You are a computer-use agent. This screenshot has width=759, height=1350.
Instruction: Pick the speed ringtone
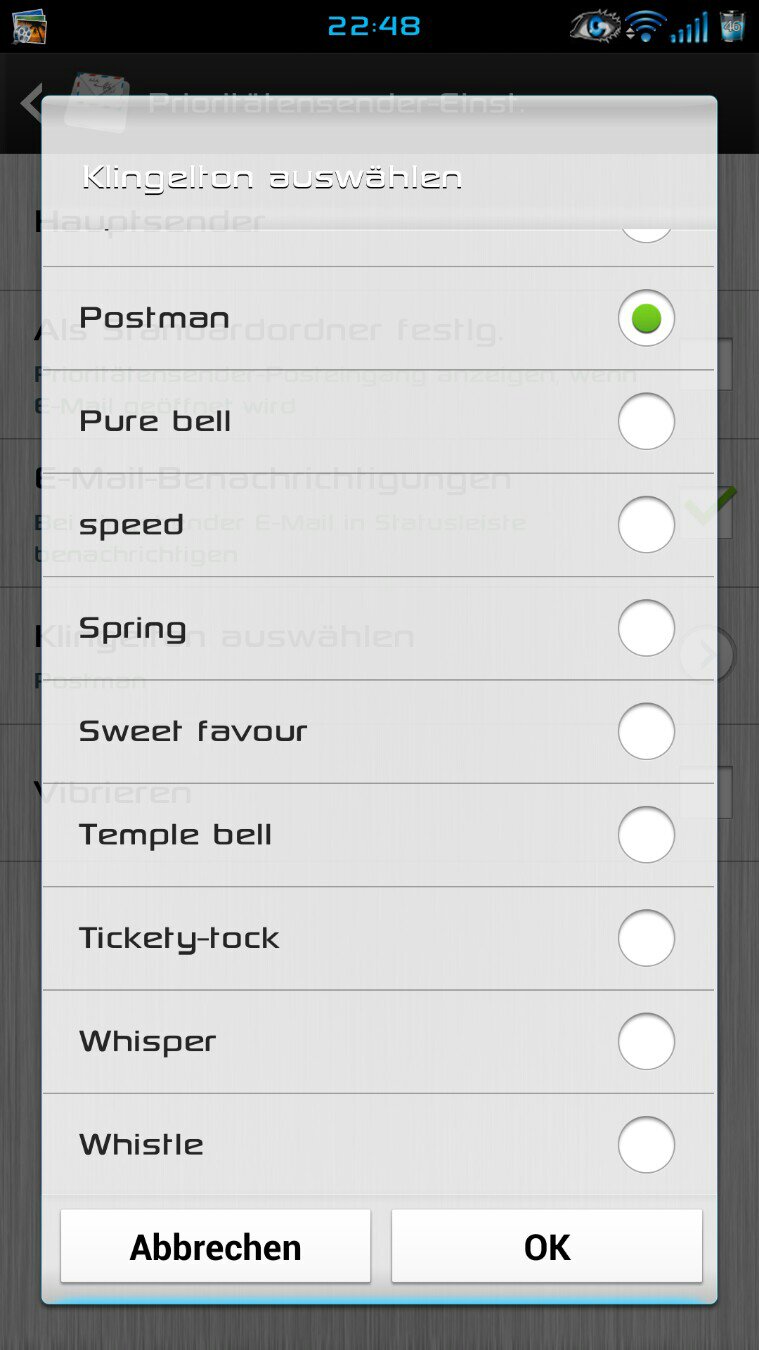tap(378, 525)
